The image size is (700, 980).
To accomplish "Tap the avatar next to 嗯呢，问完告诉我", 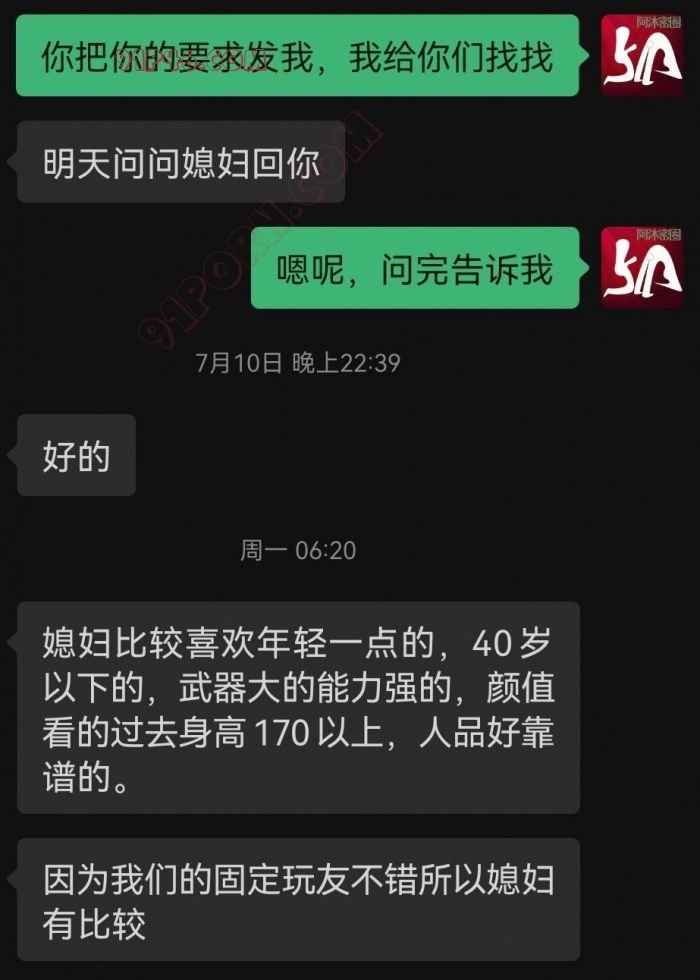I will [642, 267].
